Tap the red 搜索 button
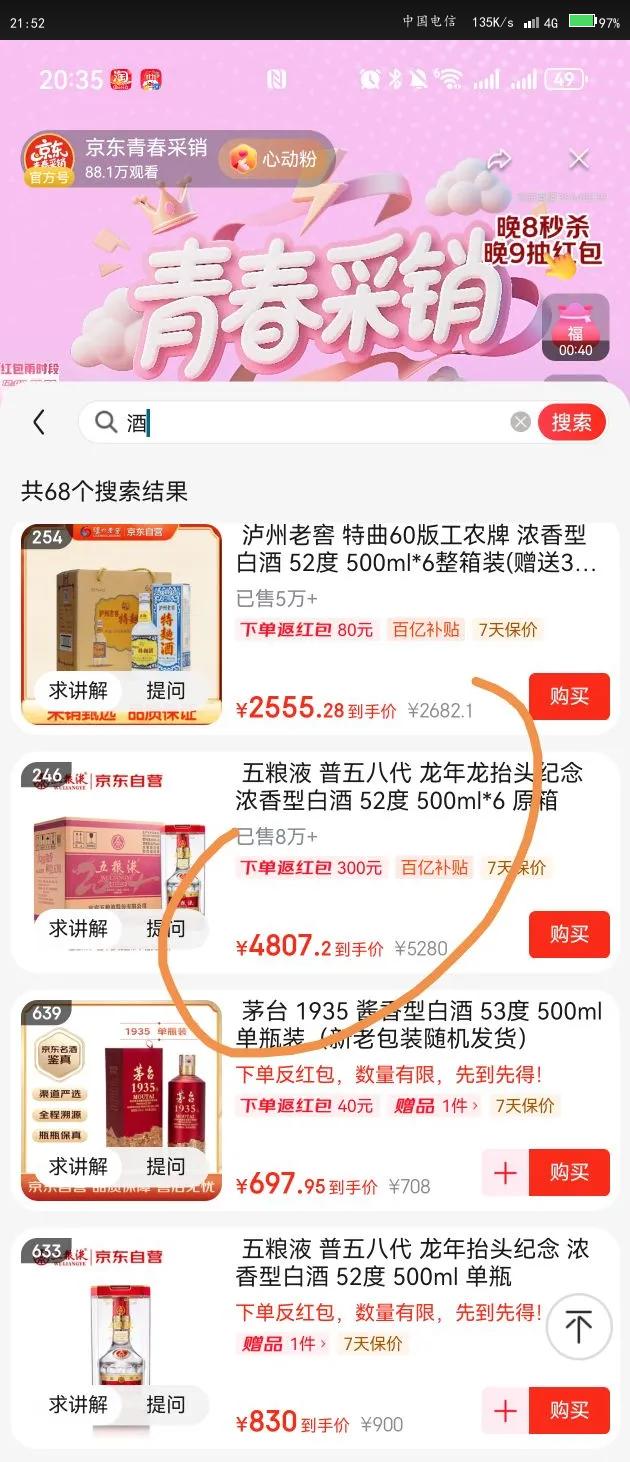630x1462 pixels. [x=571, y=423]
